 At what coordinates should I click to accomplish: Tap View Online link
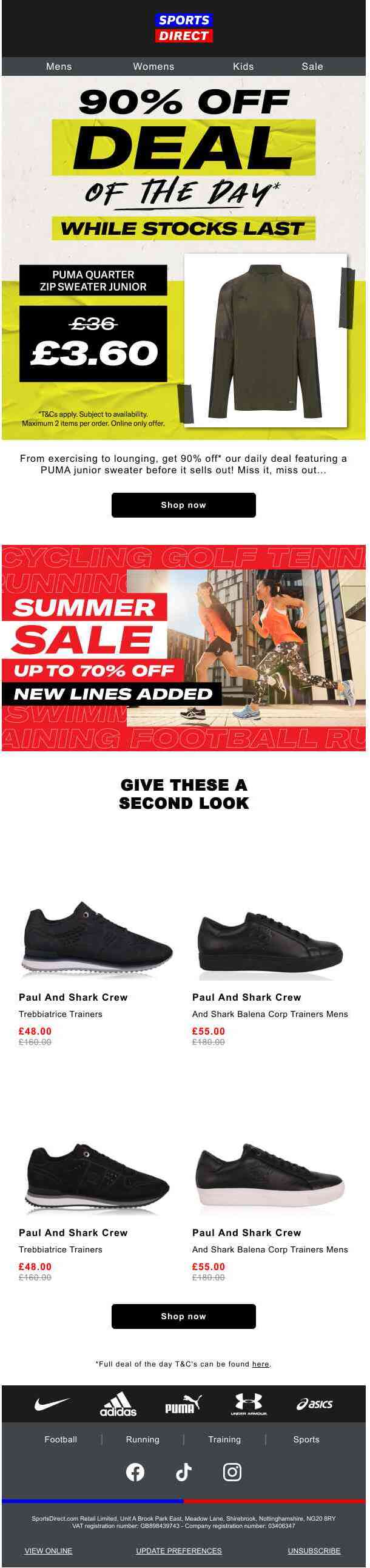pos(48,1550)
